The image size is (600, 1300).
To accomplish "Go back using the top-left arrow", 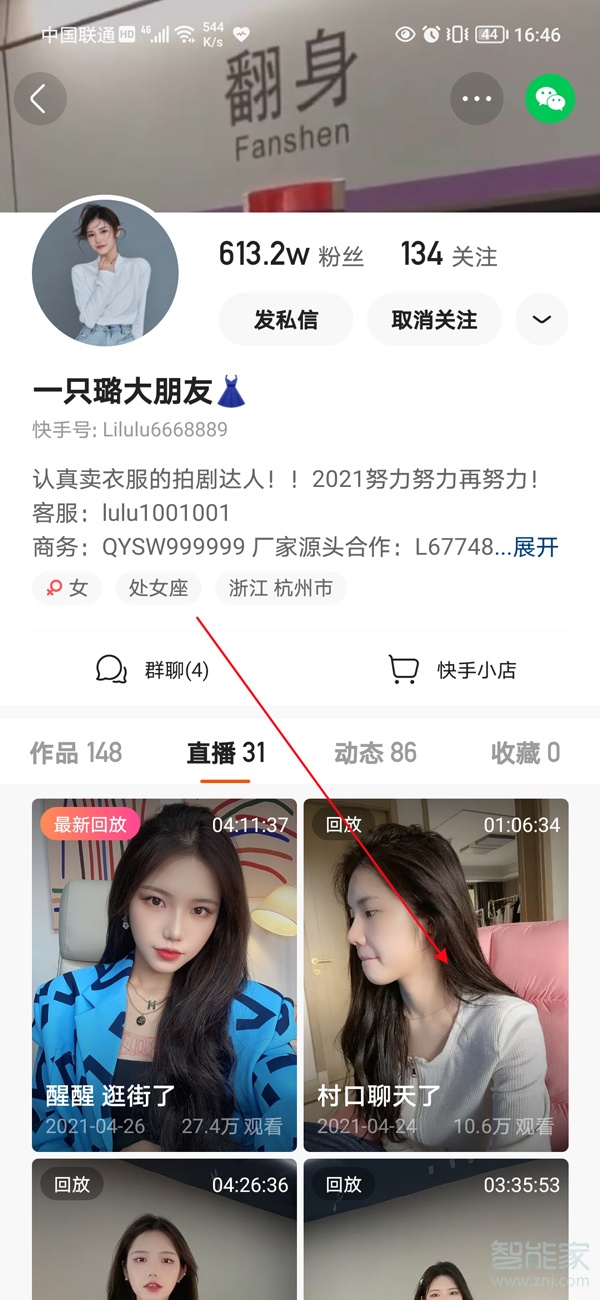I will point(40,99).
